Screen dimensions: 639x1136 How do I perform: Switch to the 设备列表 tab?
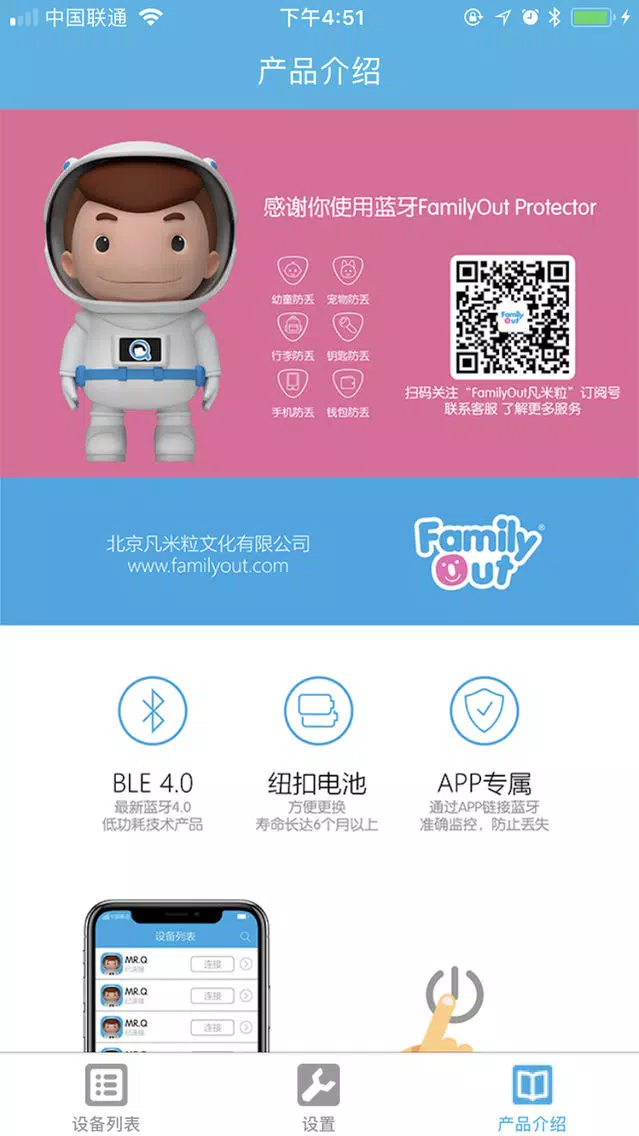106,1095
